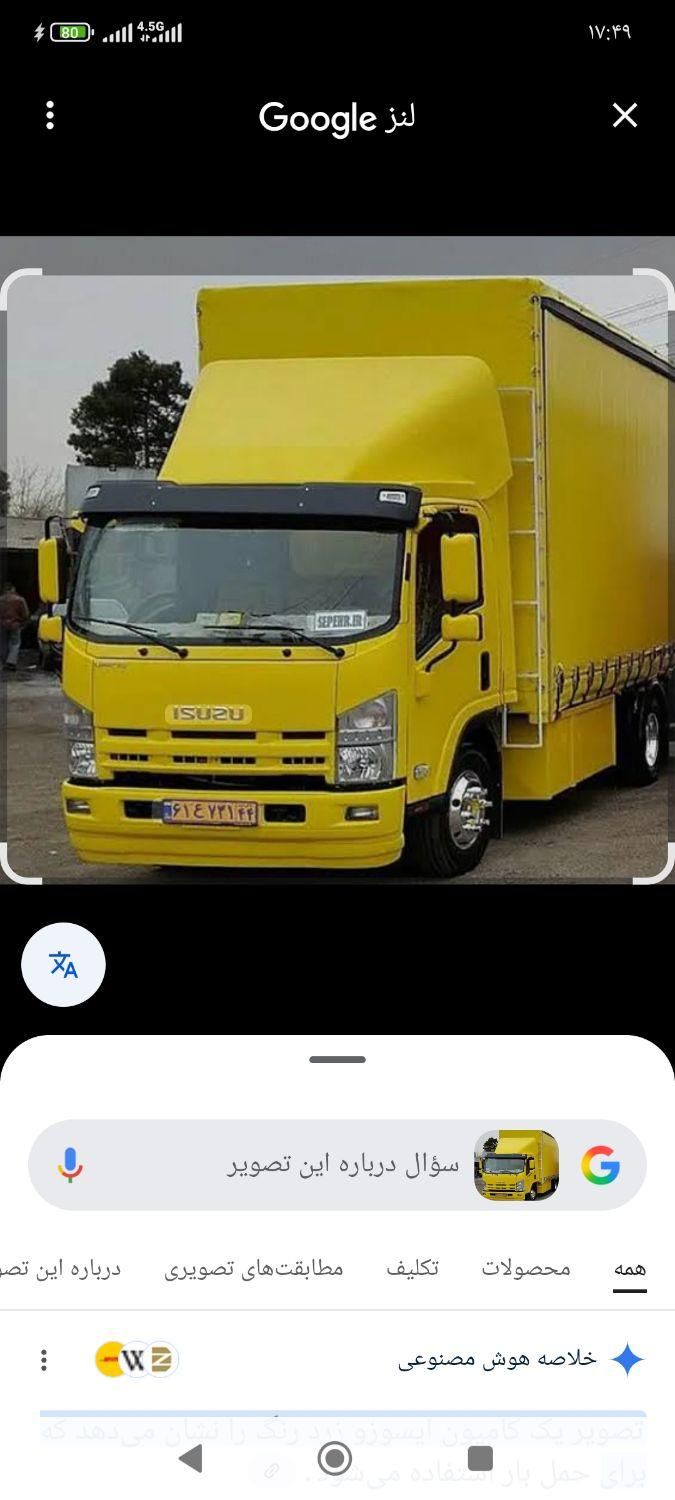
Task: Tap the voice search microphone
Action: point(70,1165)
